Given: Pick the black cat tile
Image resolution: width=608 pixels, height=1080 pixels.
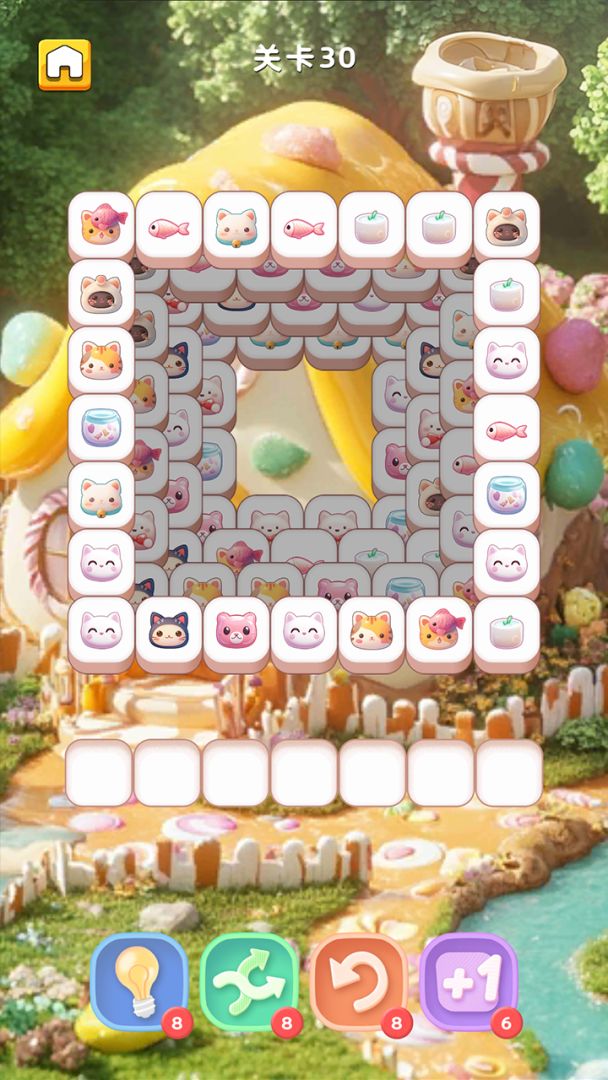Looking at the screenshot, I should click(169, 631).
